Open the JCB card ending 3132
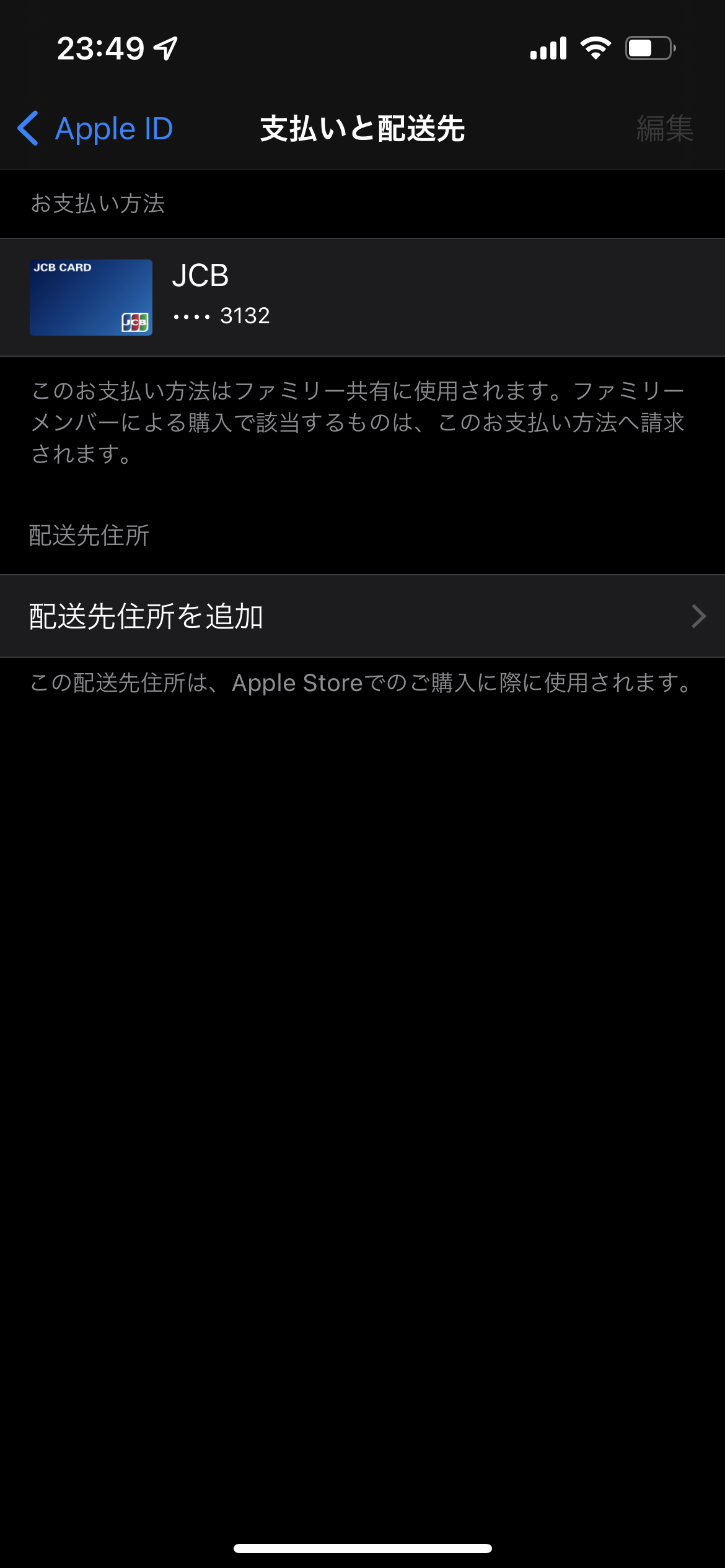This screenshot has height=1568, width=725. [x=362, y=297]
